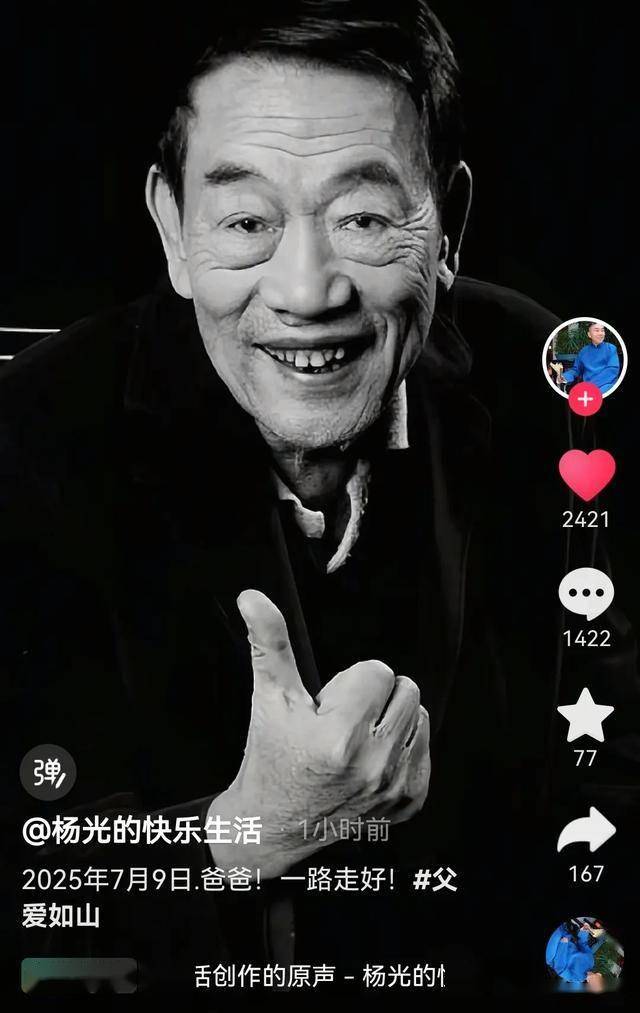Open the creator's round profile avatar
Image resolution: width=640 pixels, height=1013 pixels.
(x=584, y=357)
